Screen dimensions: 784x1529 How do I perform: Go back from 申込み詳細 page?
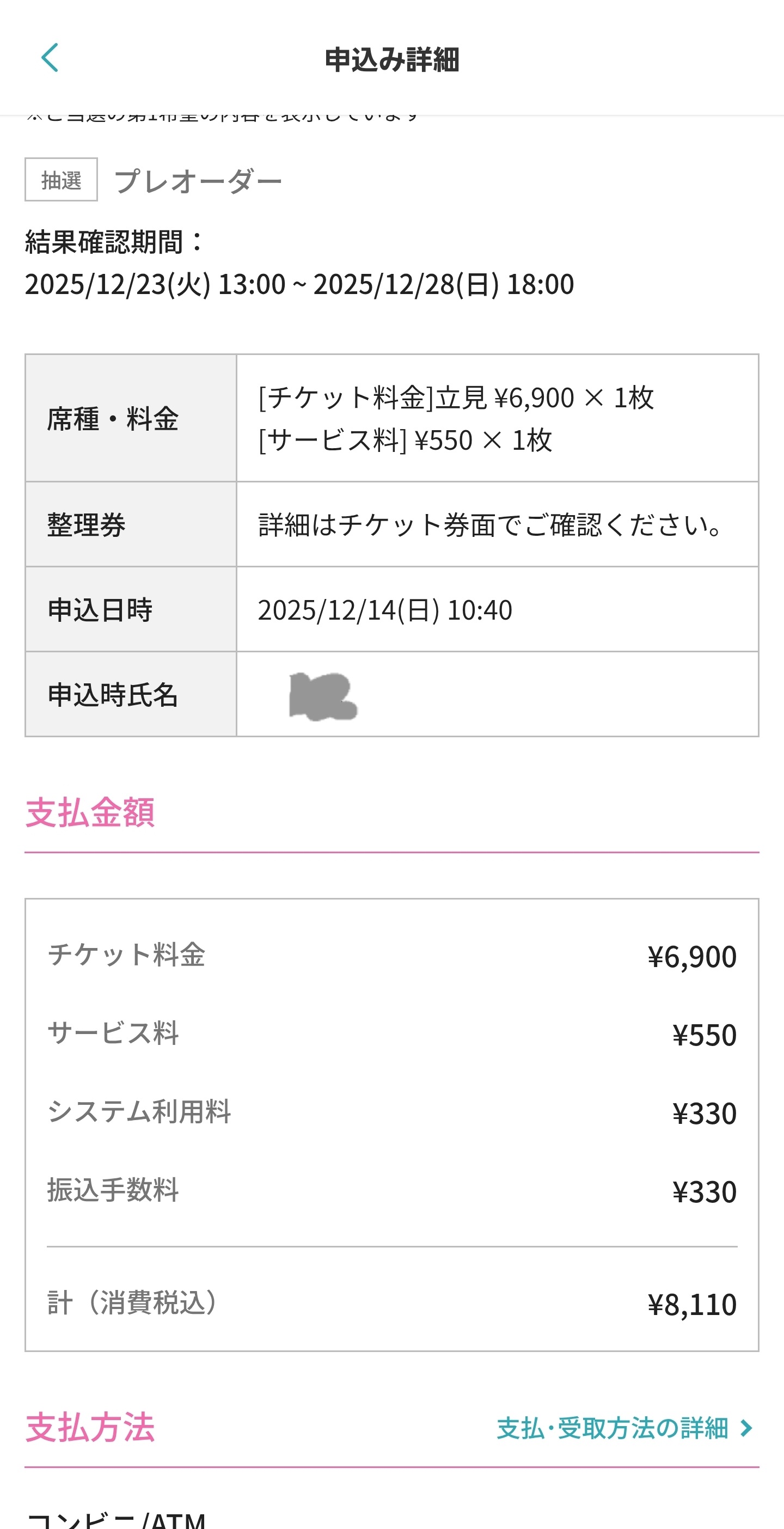(x=50, y=58)
